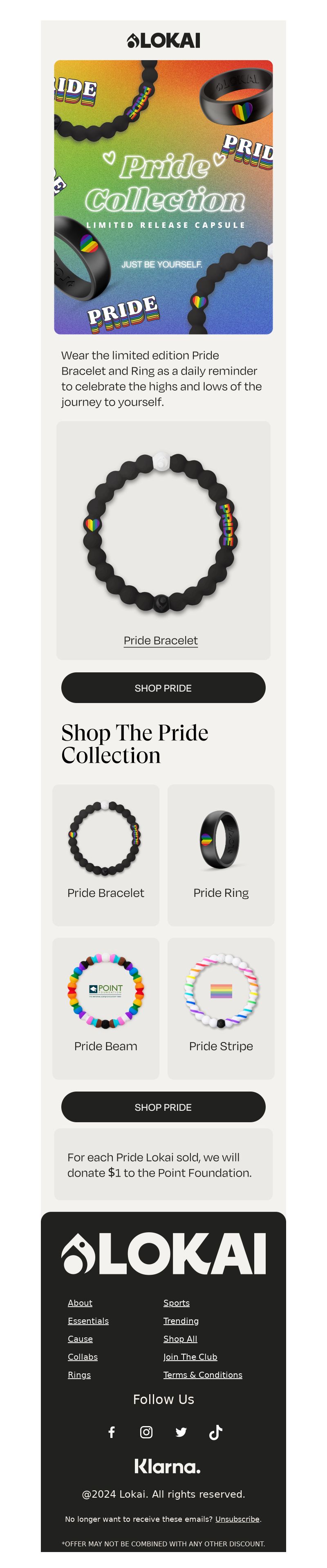Open the Pride Beam product card
The height and width of the screenshot is (1568, 327).
click(106, 1008)
